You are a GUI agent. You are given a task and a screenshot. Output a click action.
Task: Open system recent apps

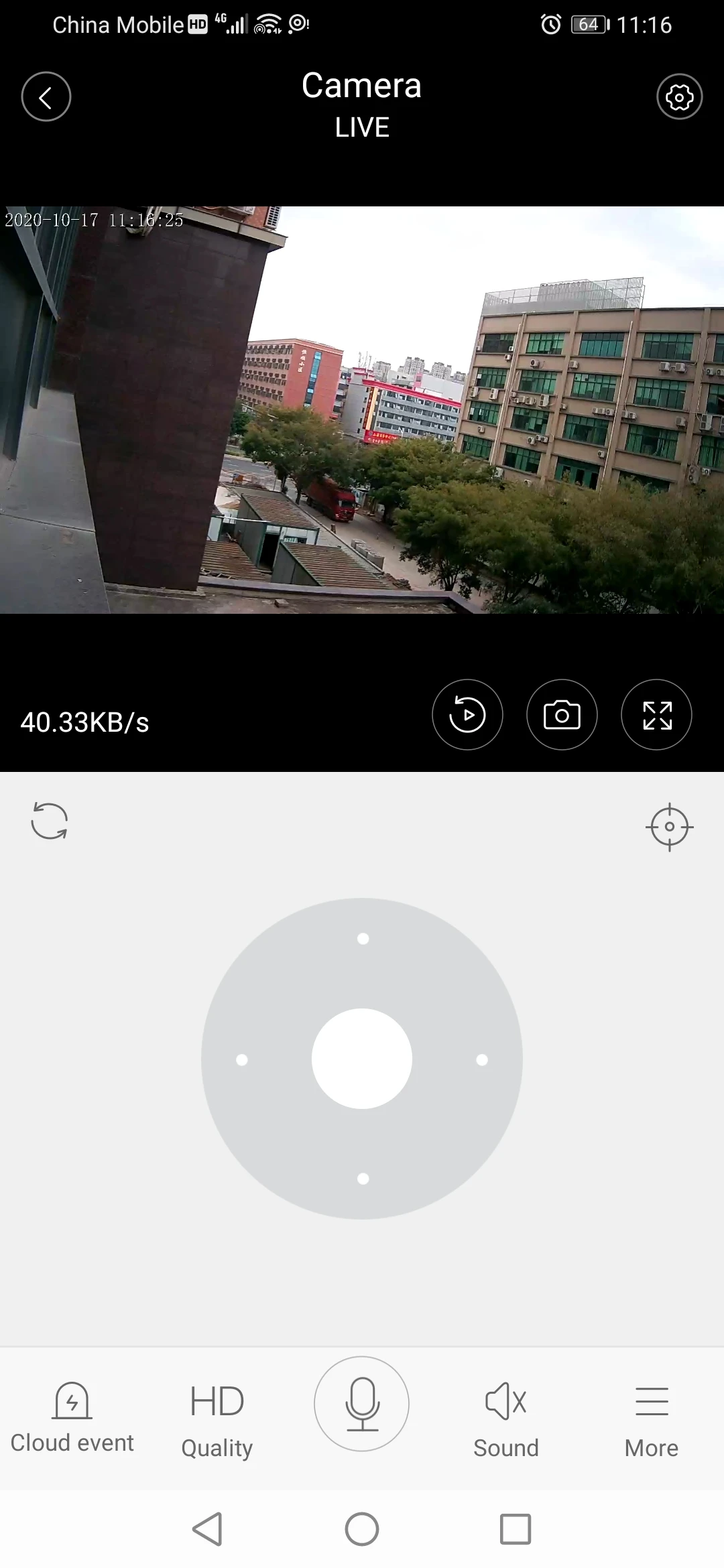(516, 1530)
